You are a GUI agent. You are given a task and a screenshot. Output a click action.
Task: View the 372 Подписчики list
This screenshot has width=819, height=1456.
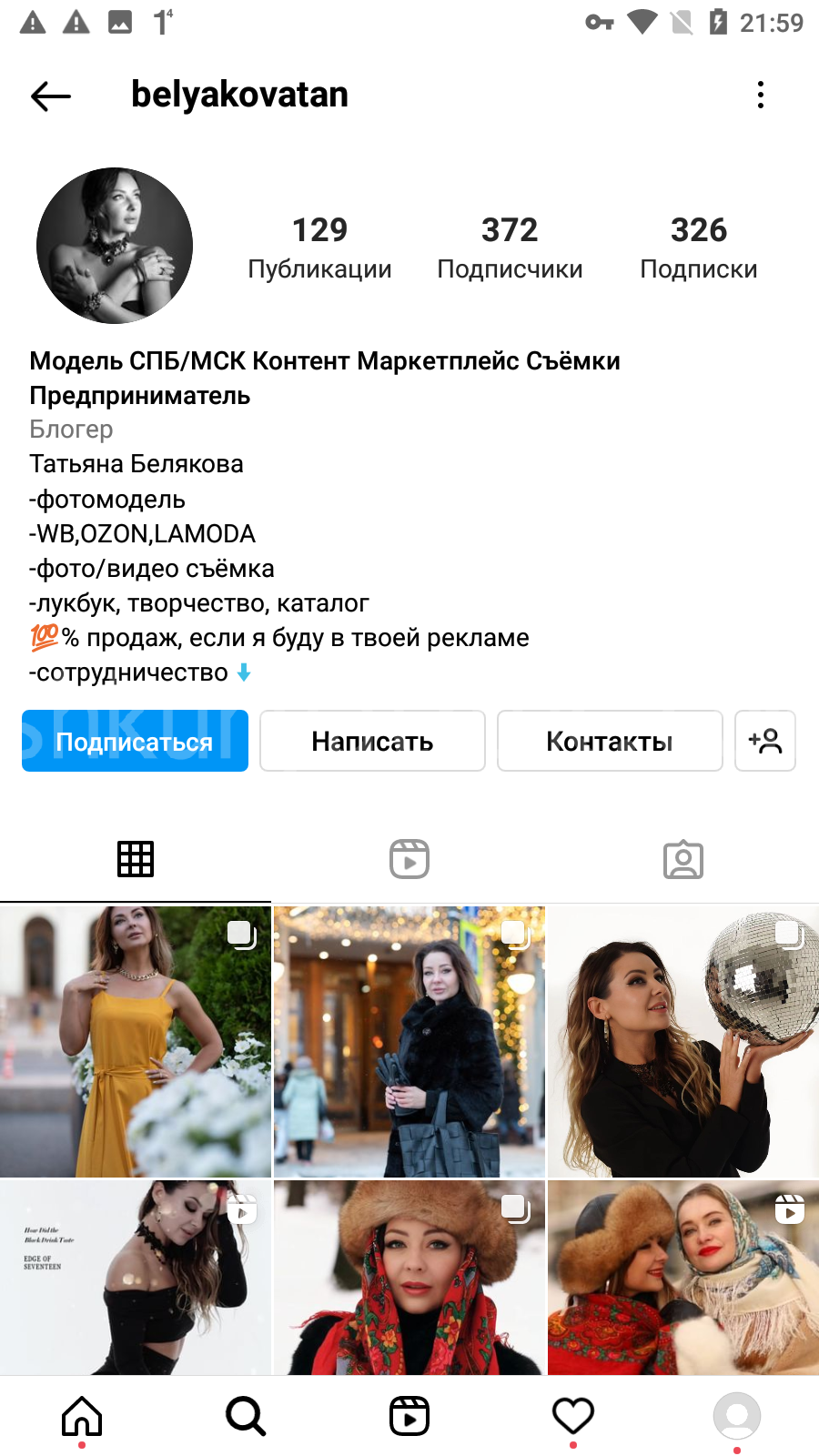(510, 248)
